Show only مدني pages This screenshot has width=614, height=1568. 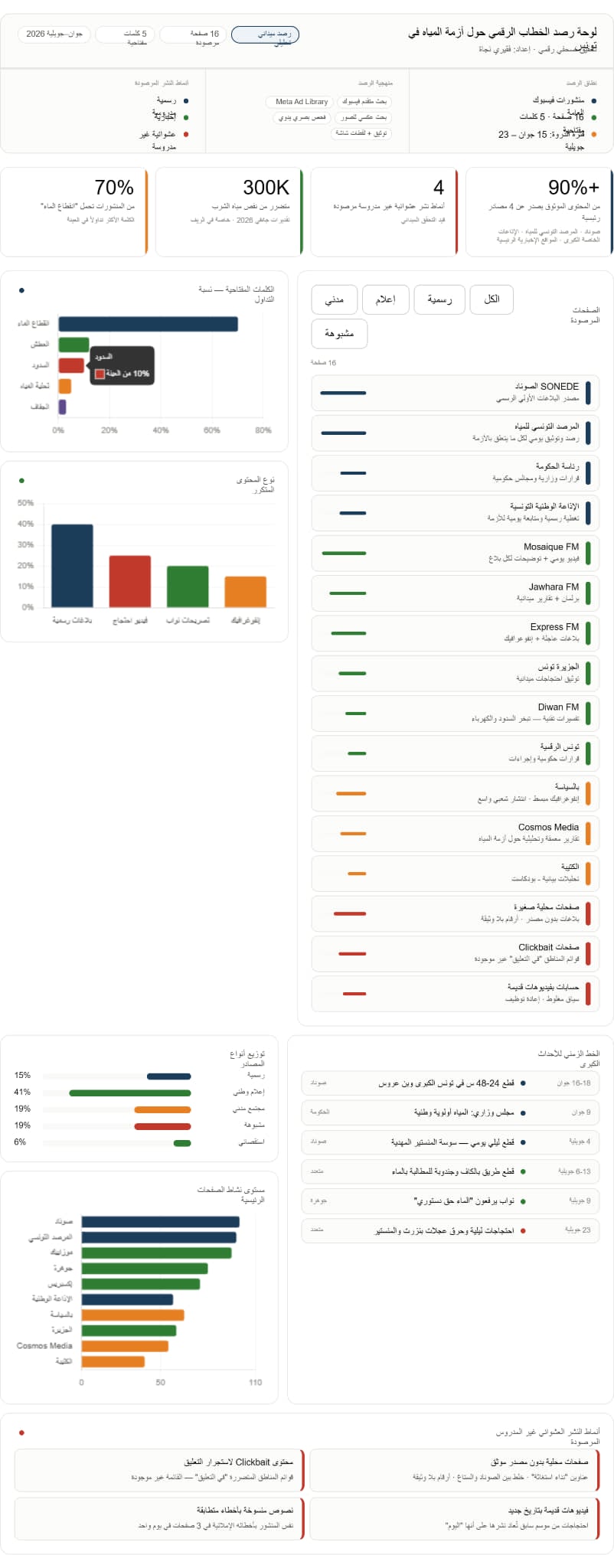(335, 299)
